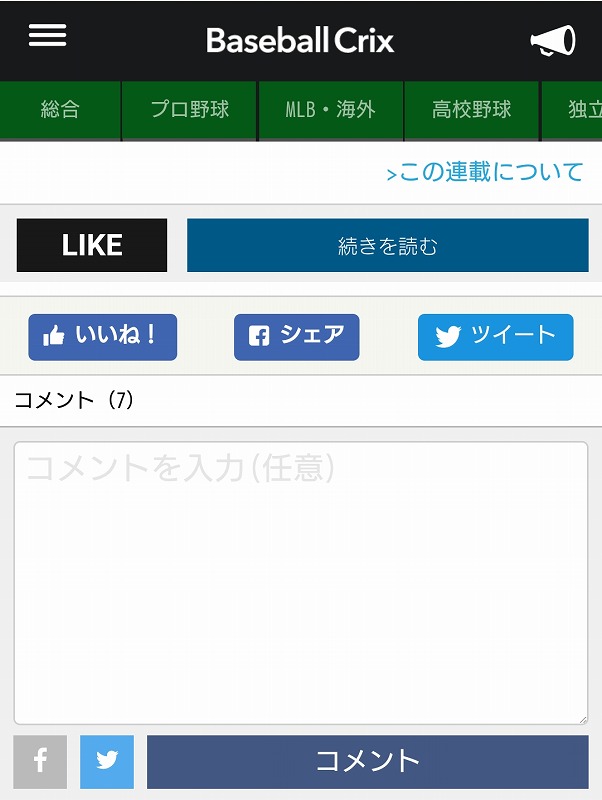602x800 pixels.
Task: Focus the コメントを入力 text field
Action: [x=300, y=583]
